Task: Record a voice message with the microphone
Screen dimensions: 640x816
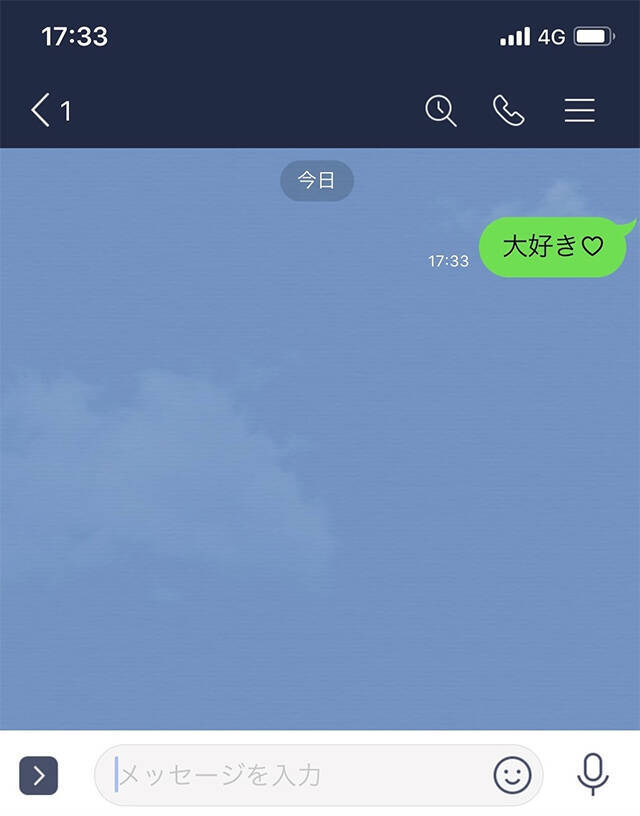Action: click(x=593, y=774)
